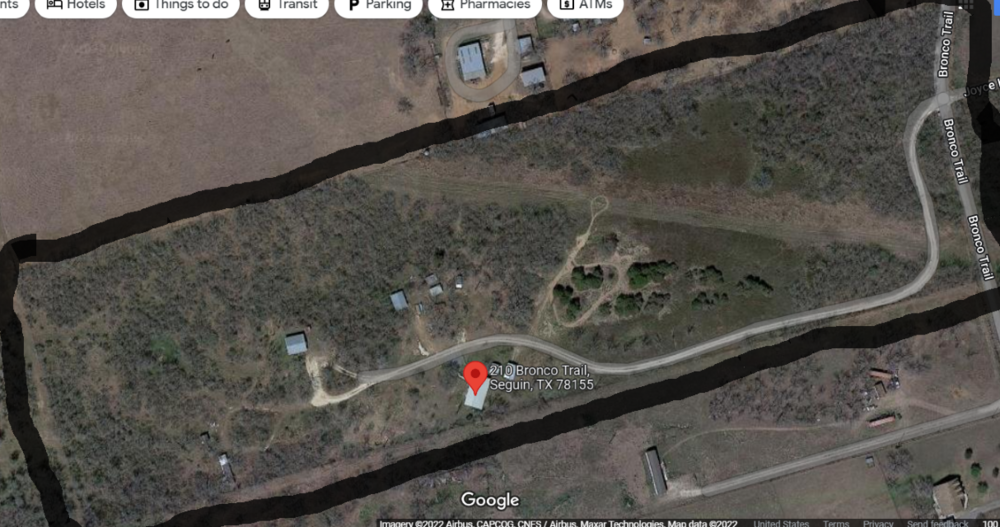
Task: Click Send feedback link
Action: point(936,523)
